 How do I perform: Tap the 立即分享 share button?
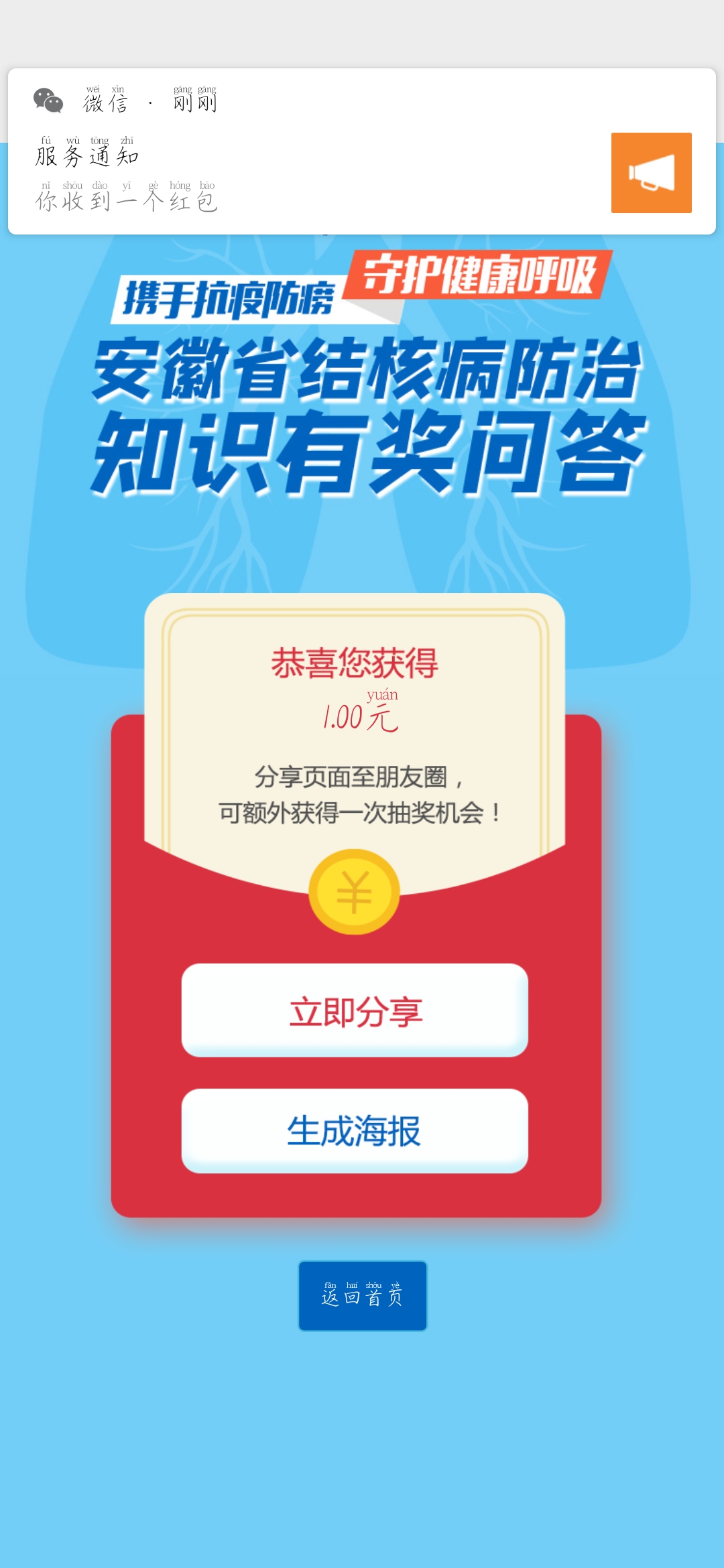point(355,1010)
